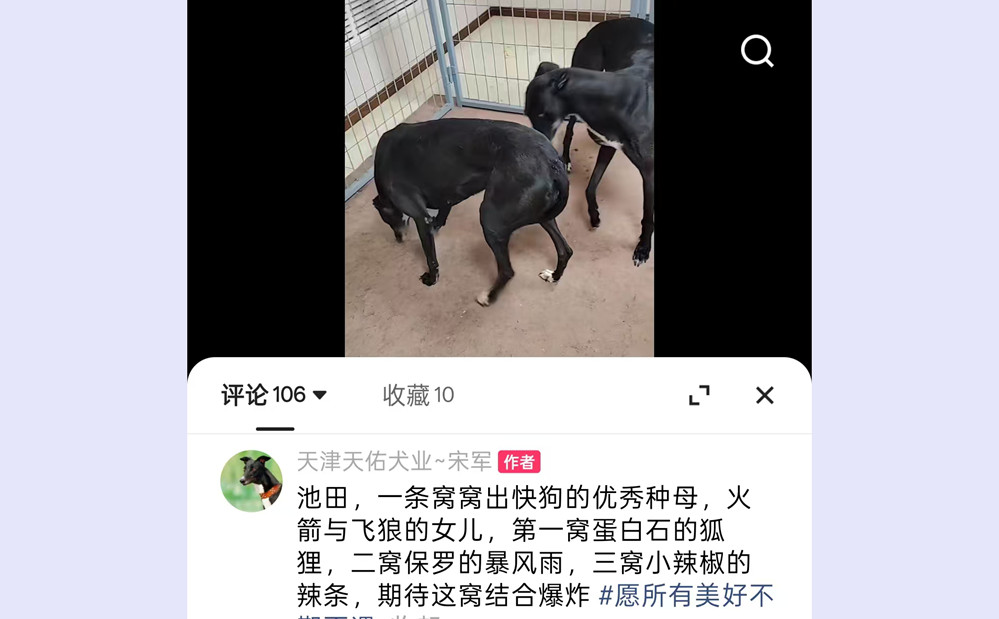Open the search magnifier icon
The height and width of the screenshot is (619, 999).
click(757, 51)
